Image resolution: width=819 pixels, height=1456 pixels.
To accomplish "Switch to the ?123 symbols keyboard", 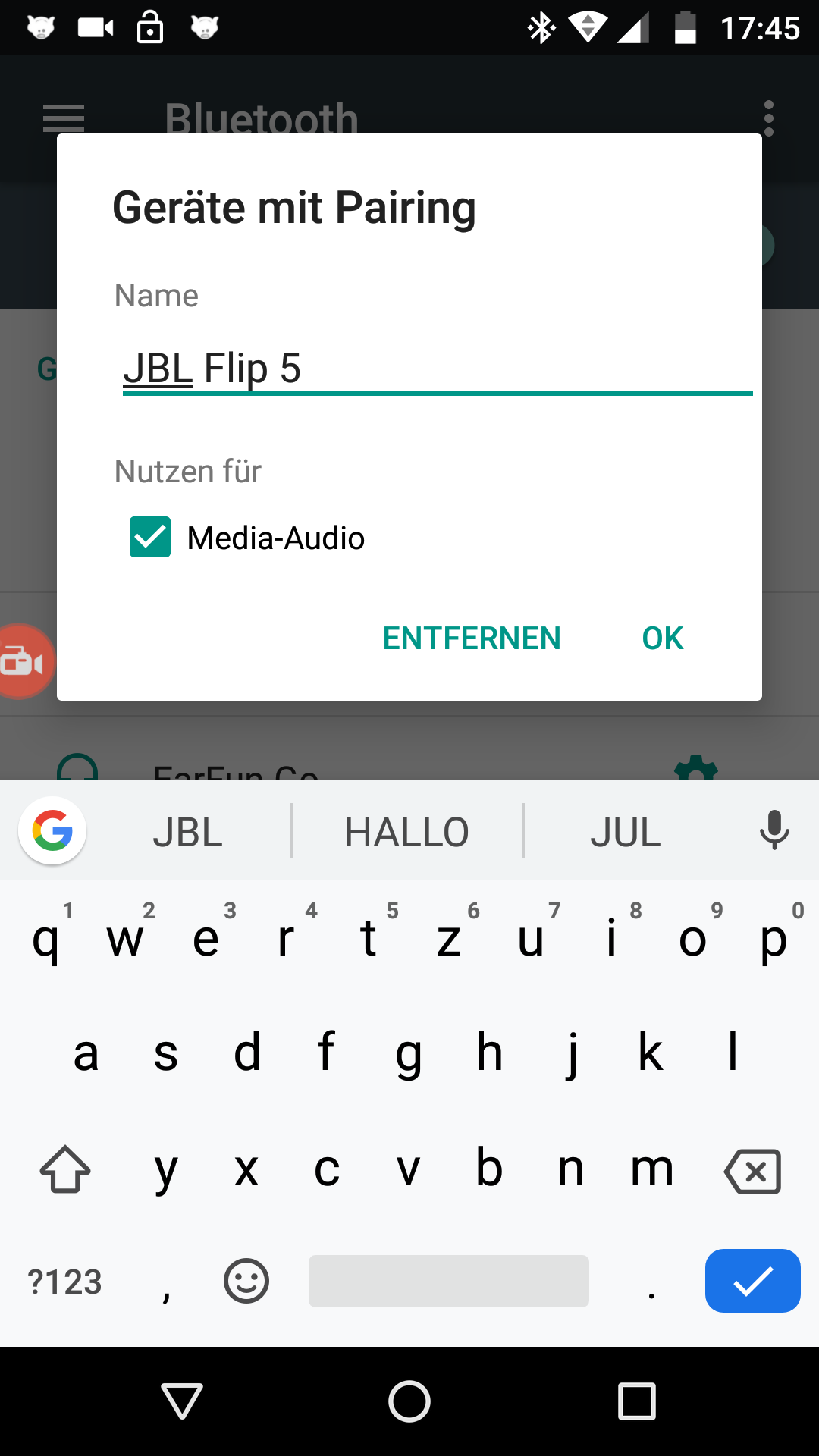I will 65,1282.
